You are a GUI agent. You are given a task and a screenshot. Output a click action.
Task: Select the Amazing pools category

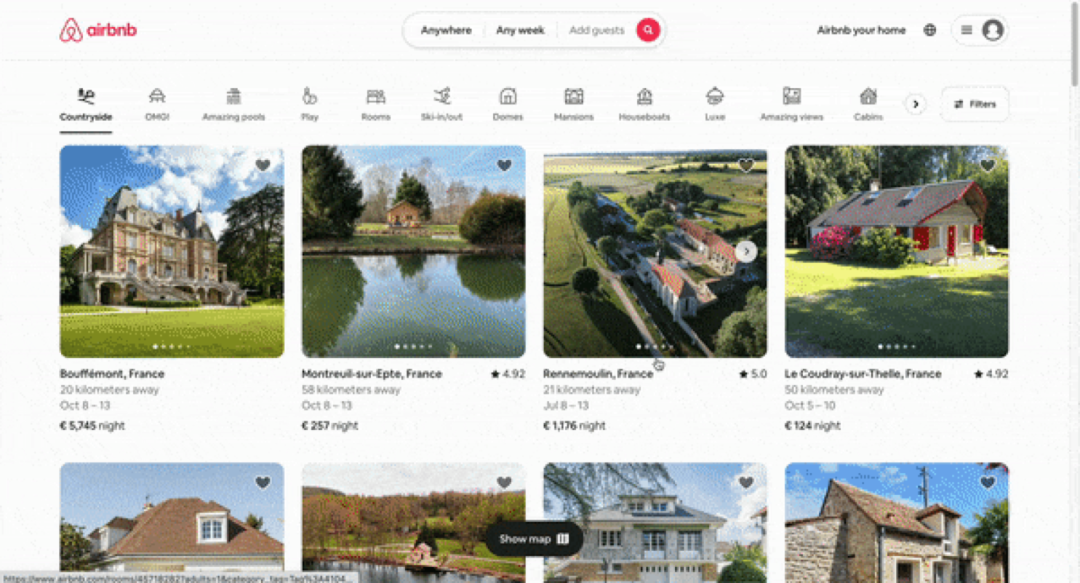[x=233, y=103]
